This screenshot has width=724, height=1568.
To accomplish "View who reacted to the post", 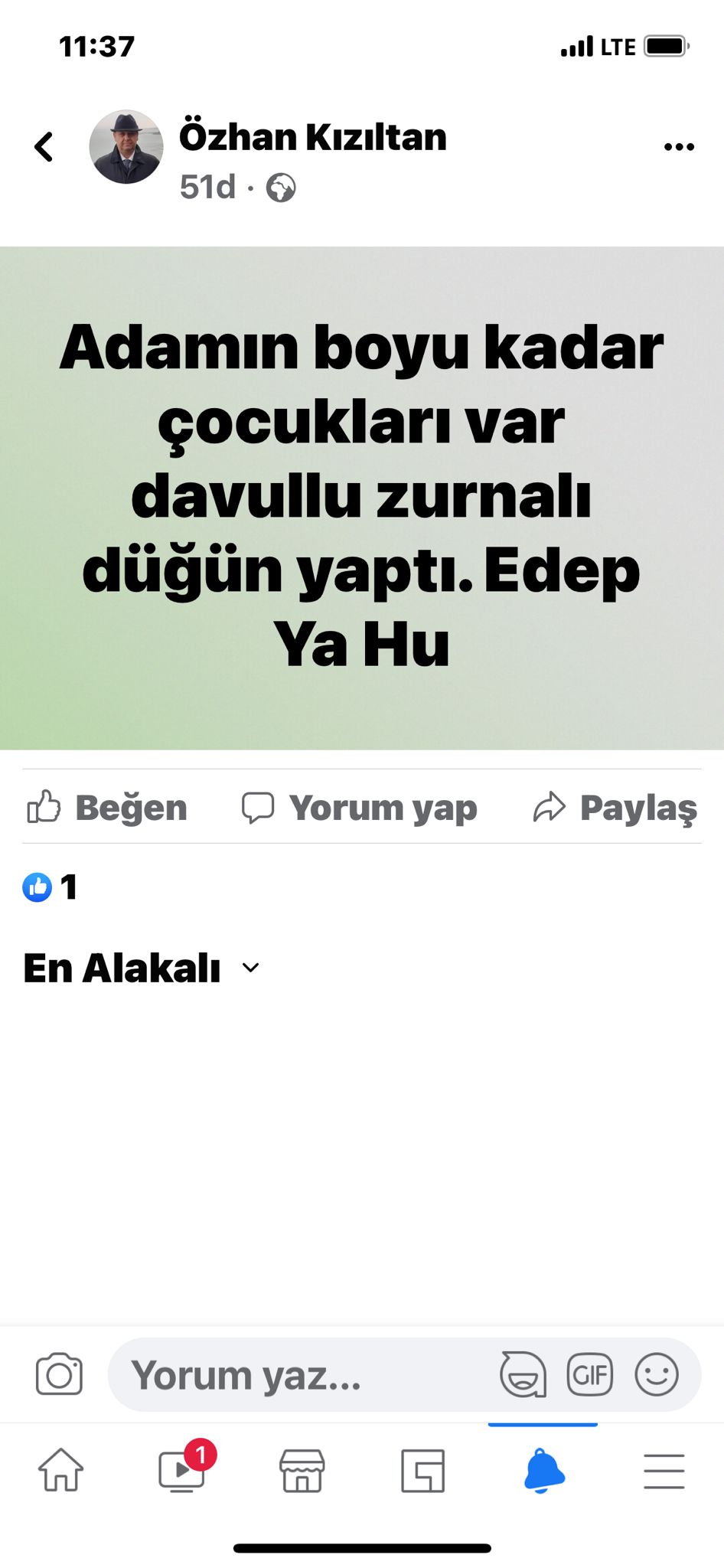I will (51, 887).
